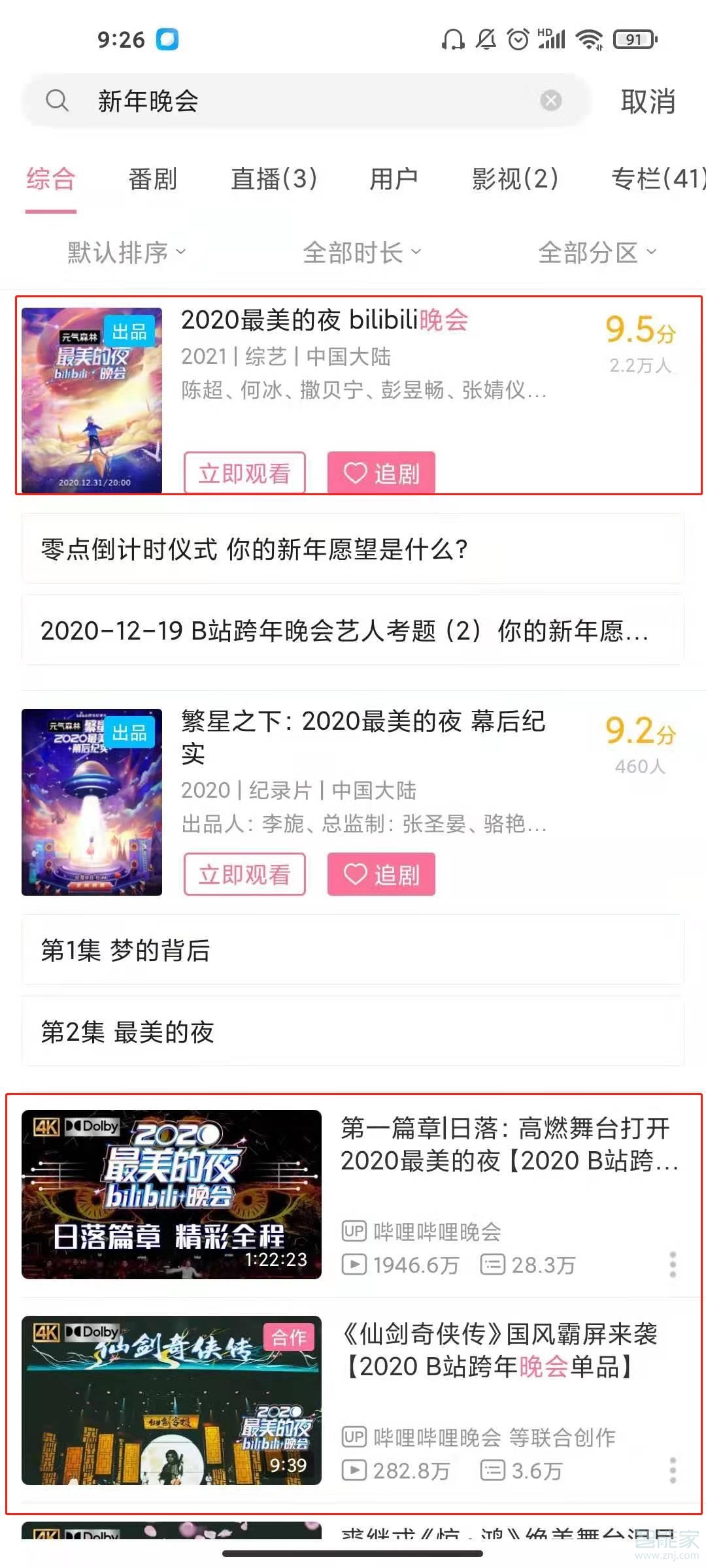This screenshot has height=1568, width=706.
Task: Toggle 追剧 for 繁星之下 documentary
Action: click(382, 875)
